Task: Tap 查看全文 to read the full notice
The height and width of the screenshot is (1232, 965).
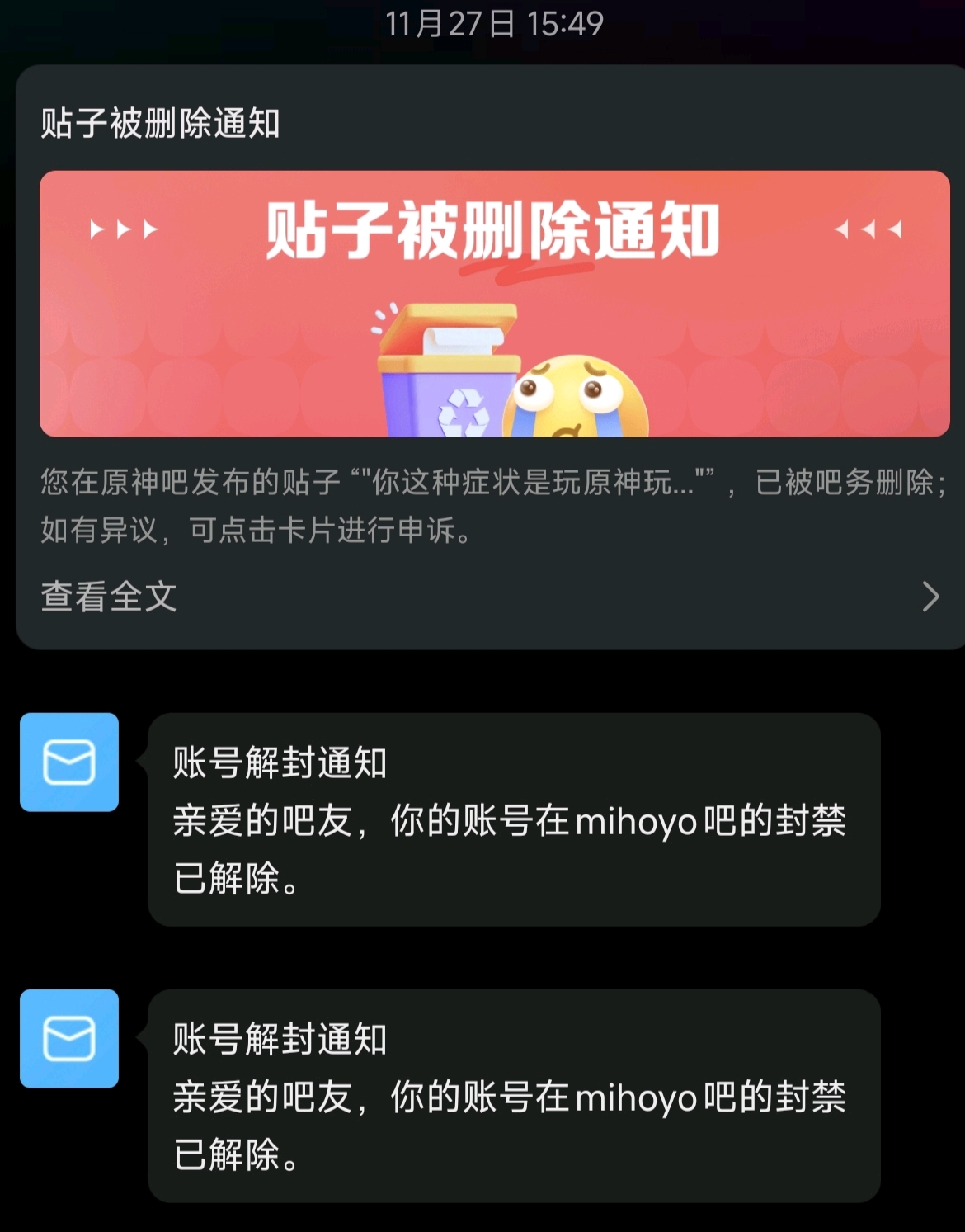Action: (x=109, y=596)
